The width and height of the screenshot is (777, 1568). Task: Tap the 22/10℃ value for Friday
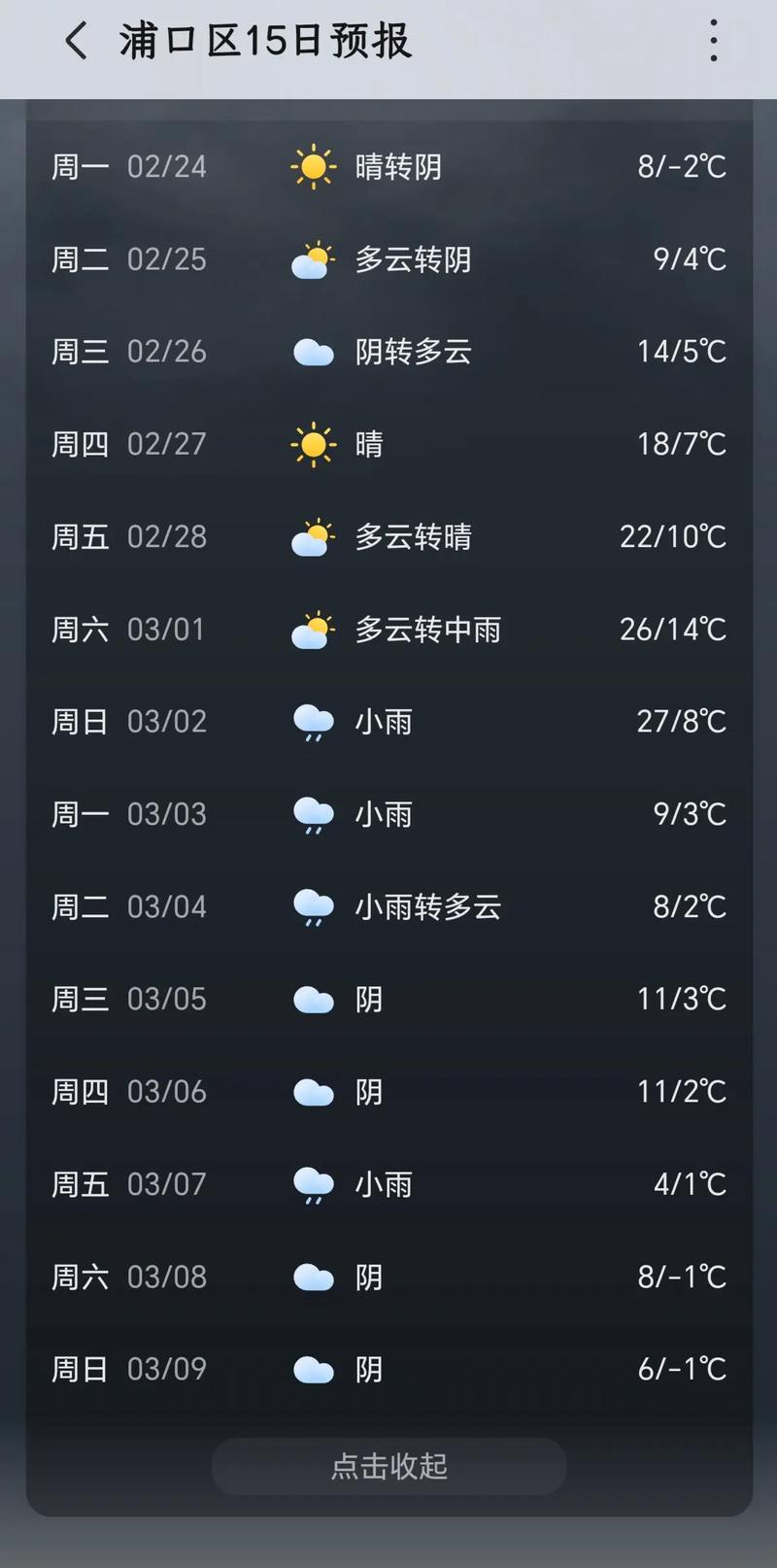[x=672, y=536]
